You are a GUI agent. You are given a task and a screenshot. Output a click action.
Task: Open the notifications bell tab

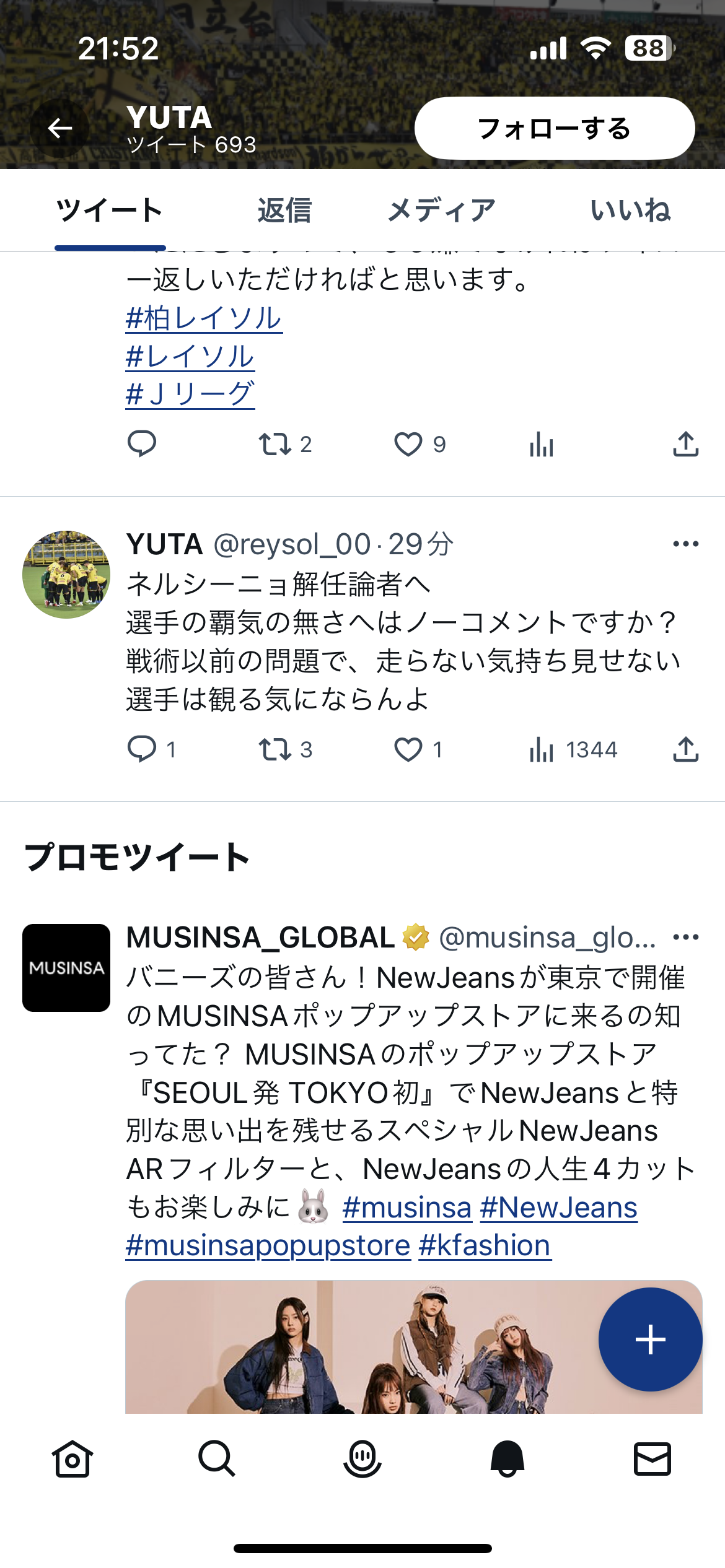coord(507,1459)
